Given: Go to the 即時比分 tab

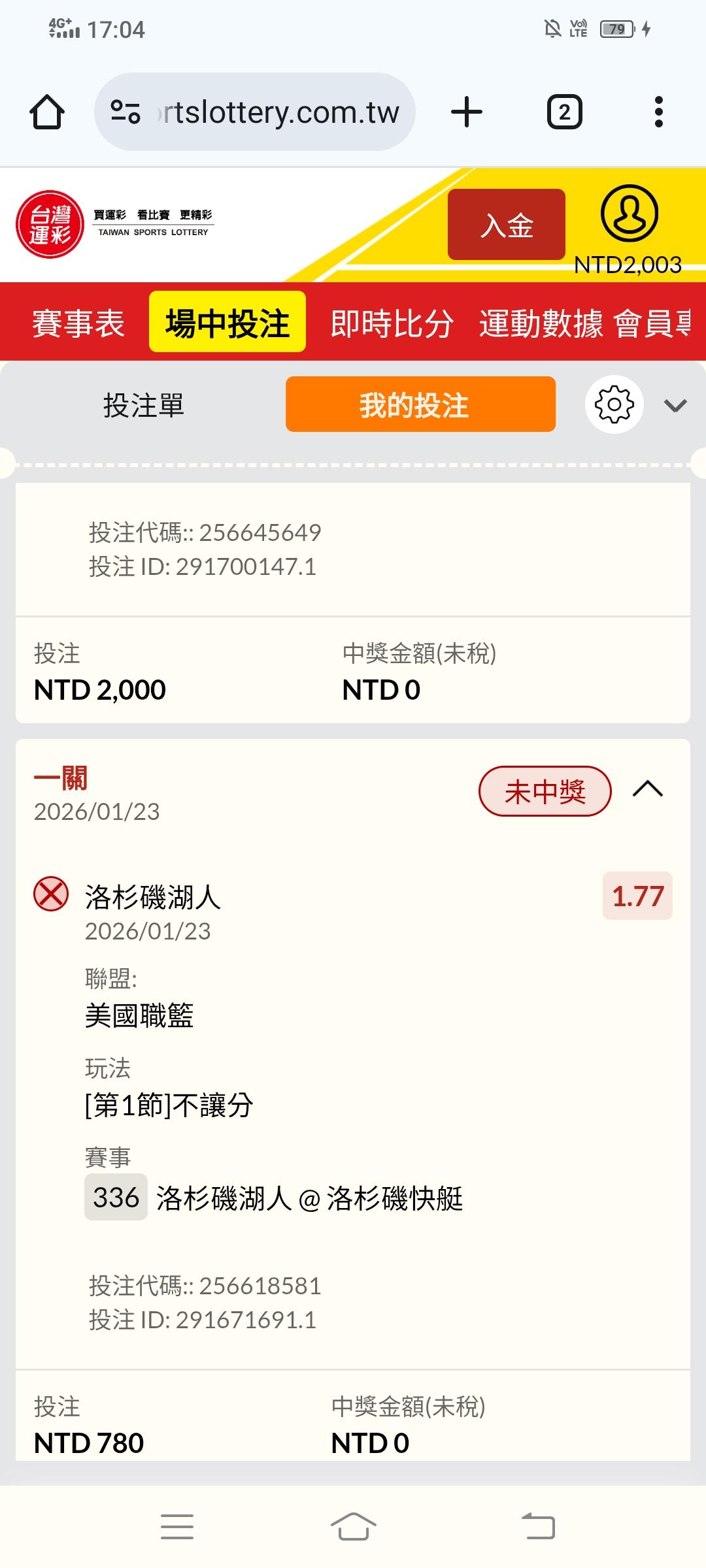Looking at the screenshot, I should (x=392, y=323).
